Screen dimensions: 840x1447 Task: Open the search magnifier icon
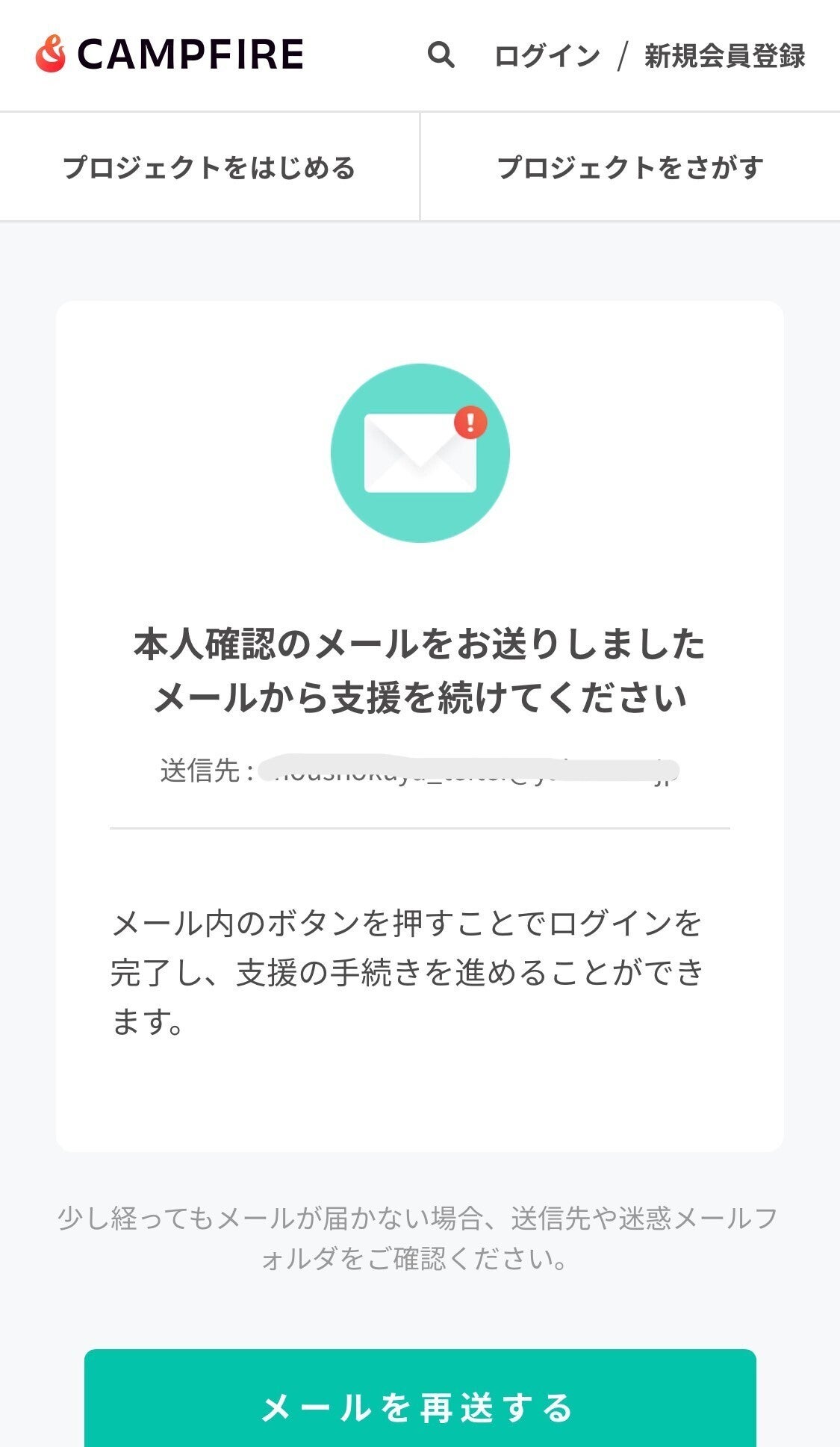[441, 55]
